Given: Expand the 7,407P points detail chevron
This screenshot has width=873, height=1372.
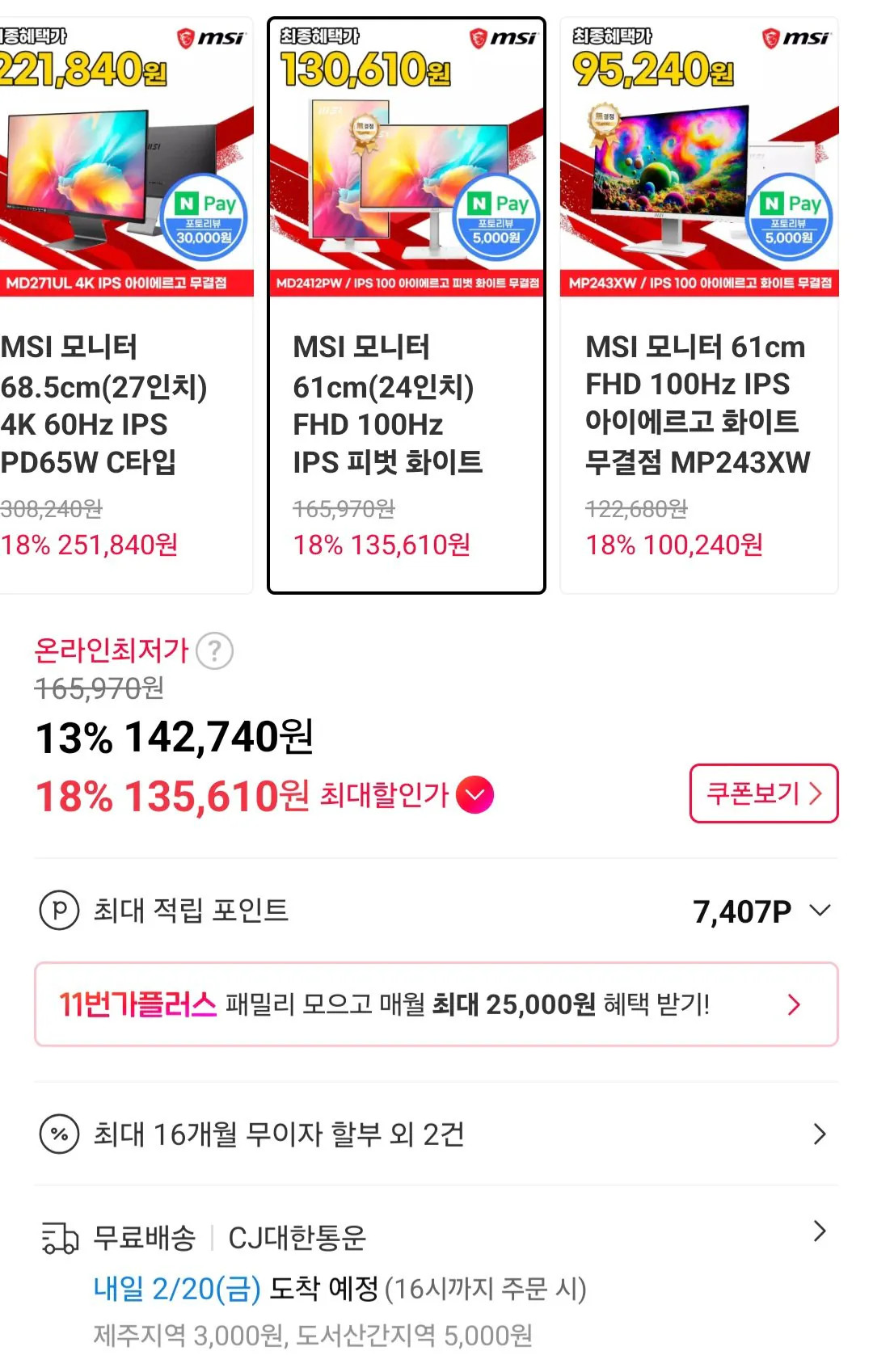Looking at the screenshot, I should [819, 910].
